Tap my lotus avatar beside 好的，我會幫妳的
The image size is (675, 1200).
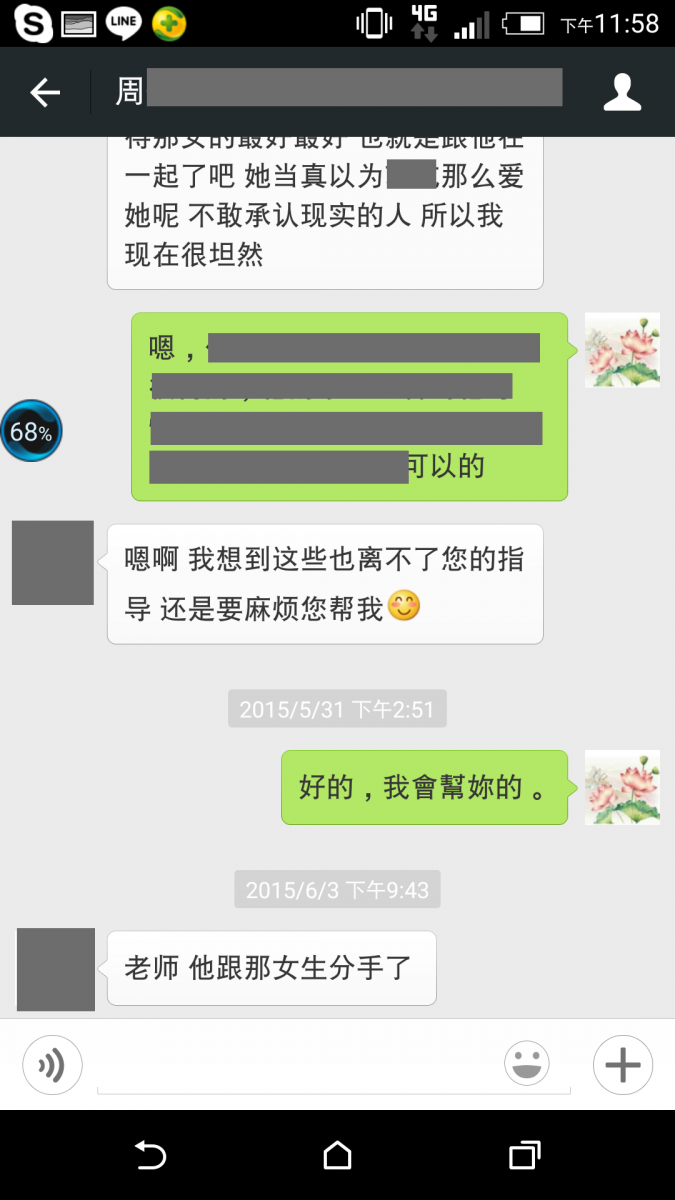622,787
